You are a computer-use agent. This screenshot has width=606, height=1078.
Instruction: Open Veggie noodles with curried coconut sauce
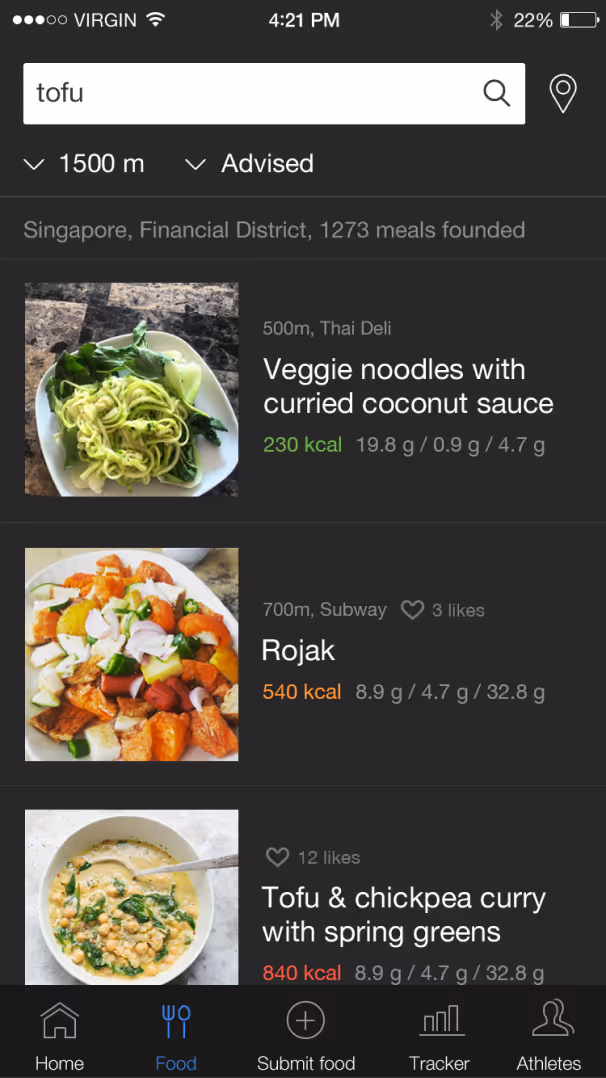(407, 386)
